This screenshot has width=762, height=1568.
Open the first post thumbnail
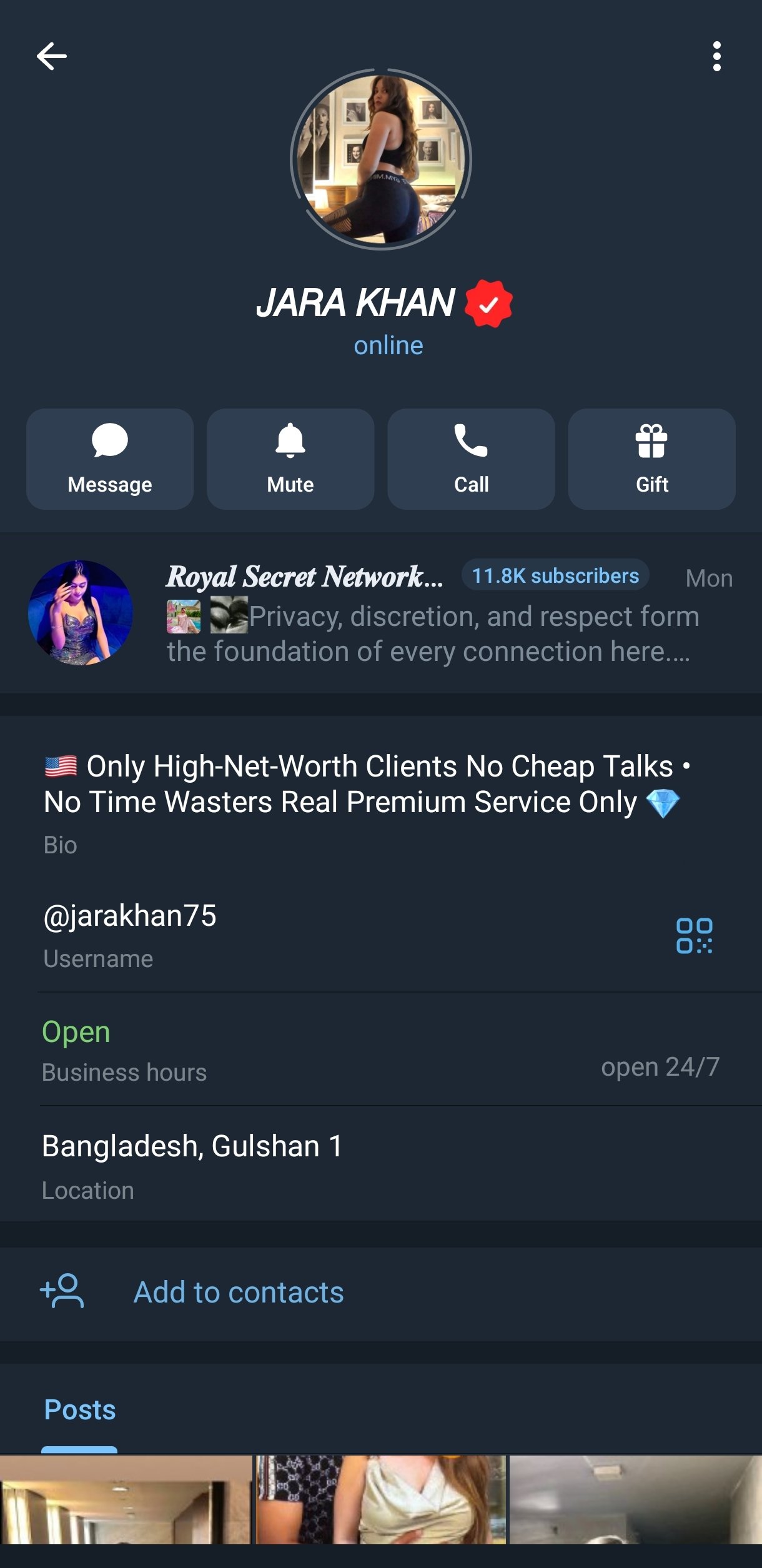pos(125,1499)
